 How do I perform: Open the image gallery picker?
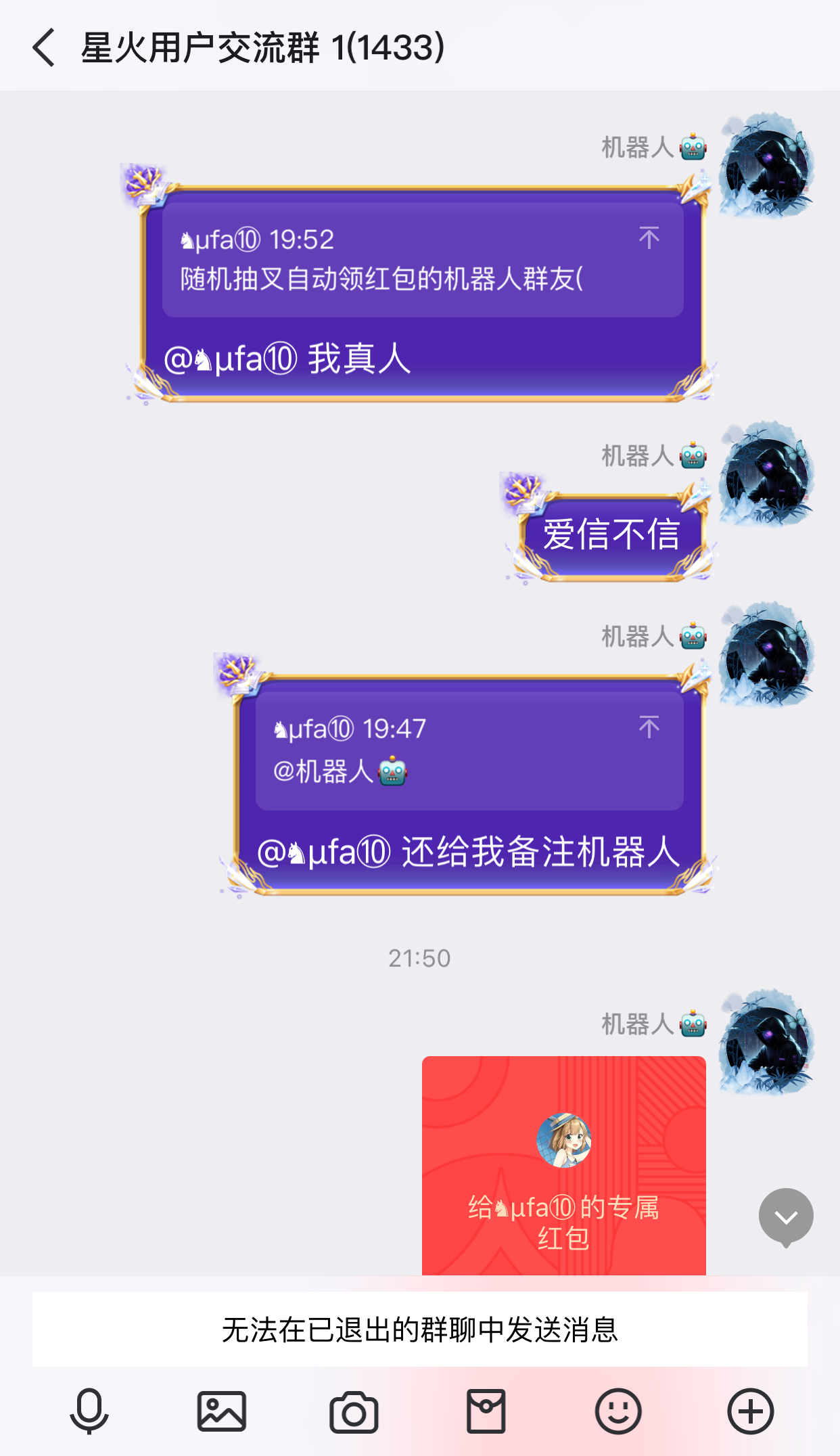221,1411
